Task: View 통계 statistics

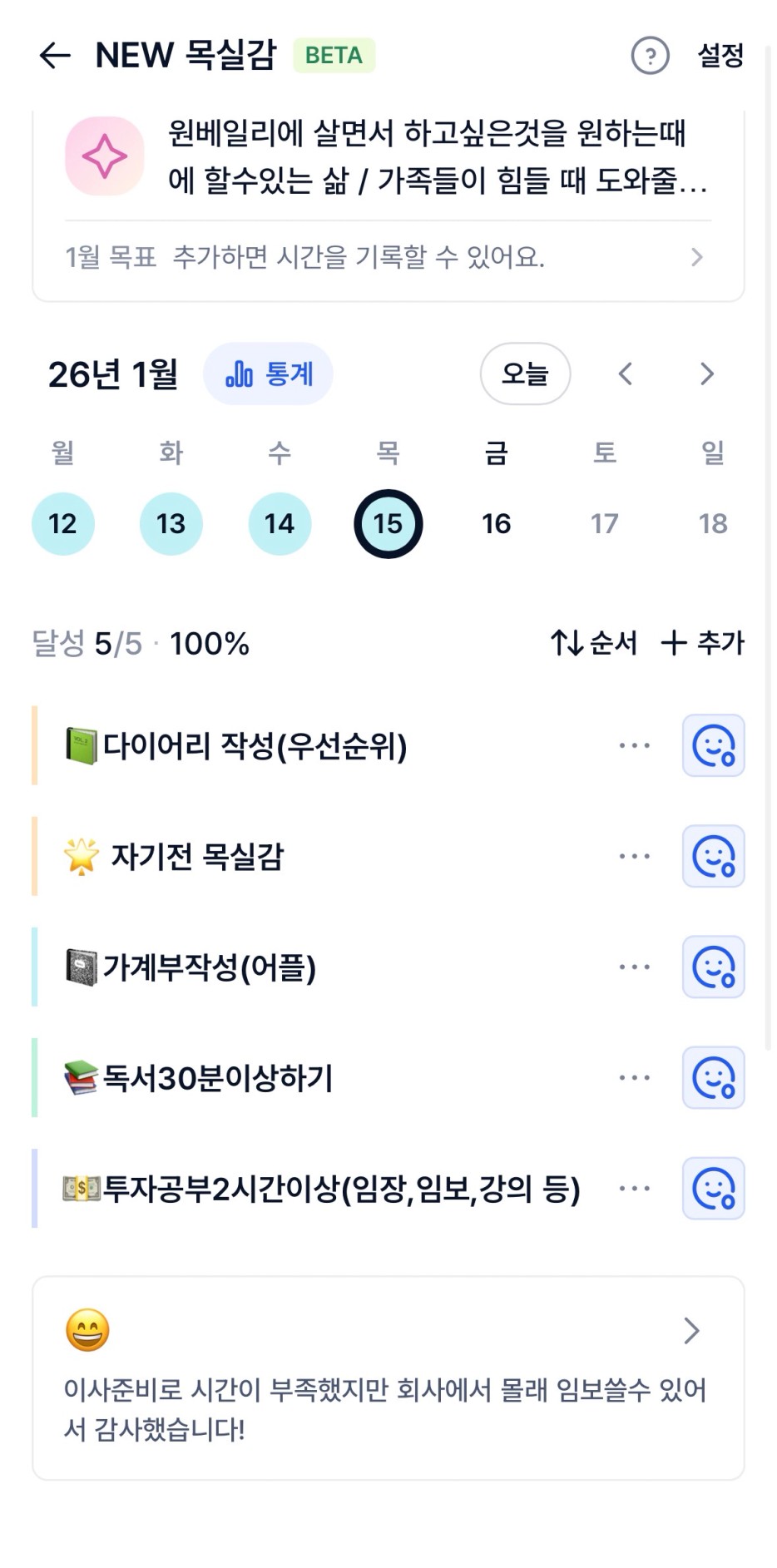Action: [269, 374]
